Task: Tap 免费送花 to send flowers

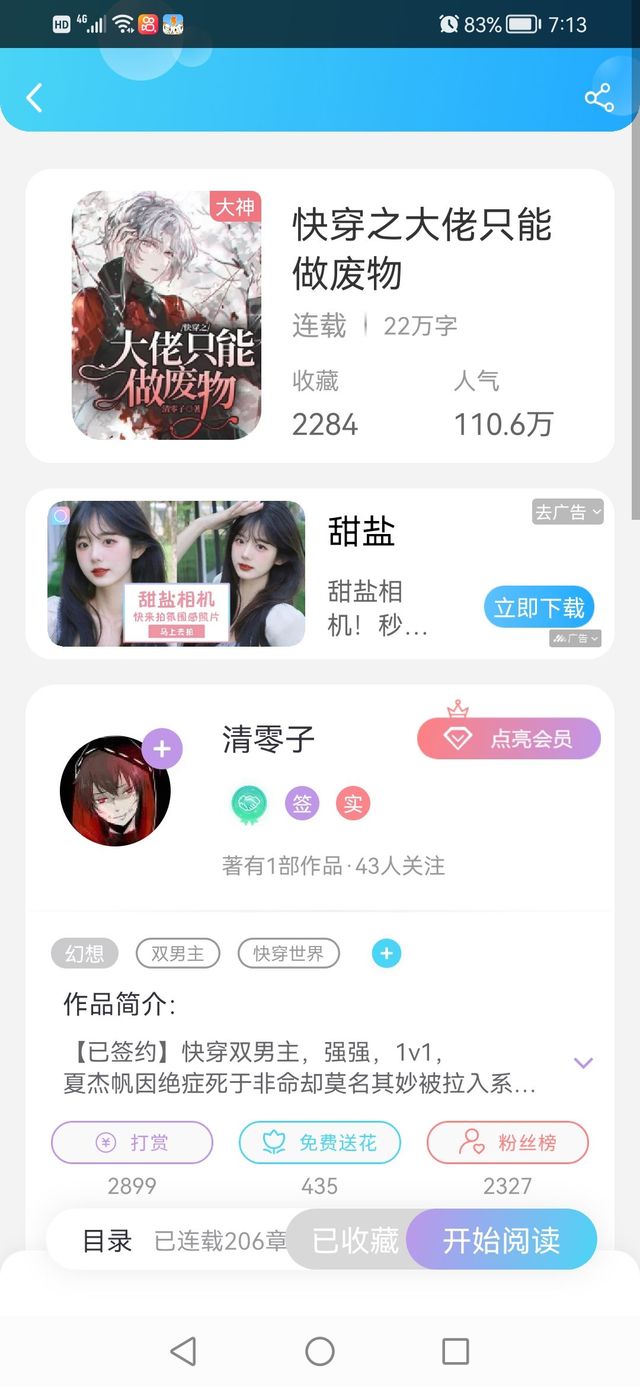Action: tap(320, 1143)
